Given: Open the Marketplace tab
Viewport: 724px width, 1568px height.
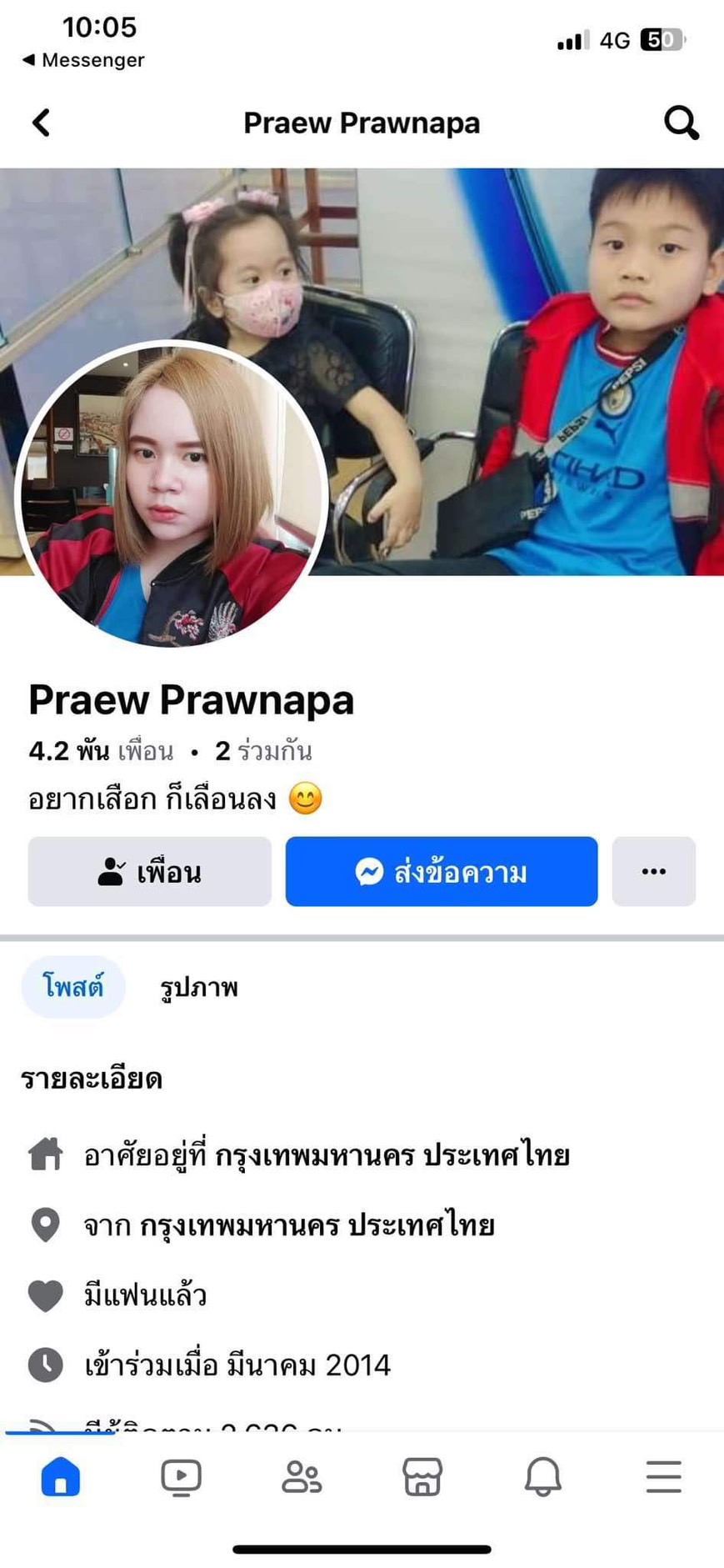Looking at the screenshot, I should pos(422,1477).
